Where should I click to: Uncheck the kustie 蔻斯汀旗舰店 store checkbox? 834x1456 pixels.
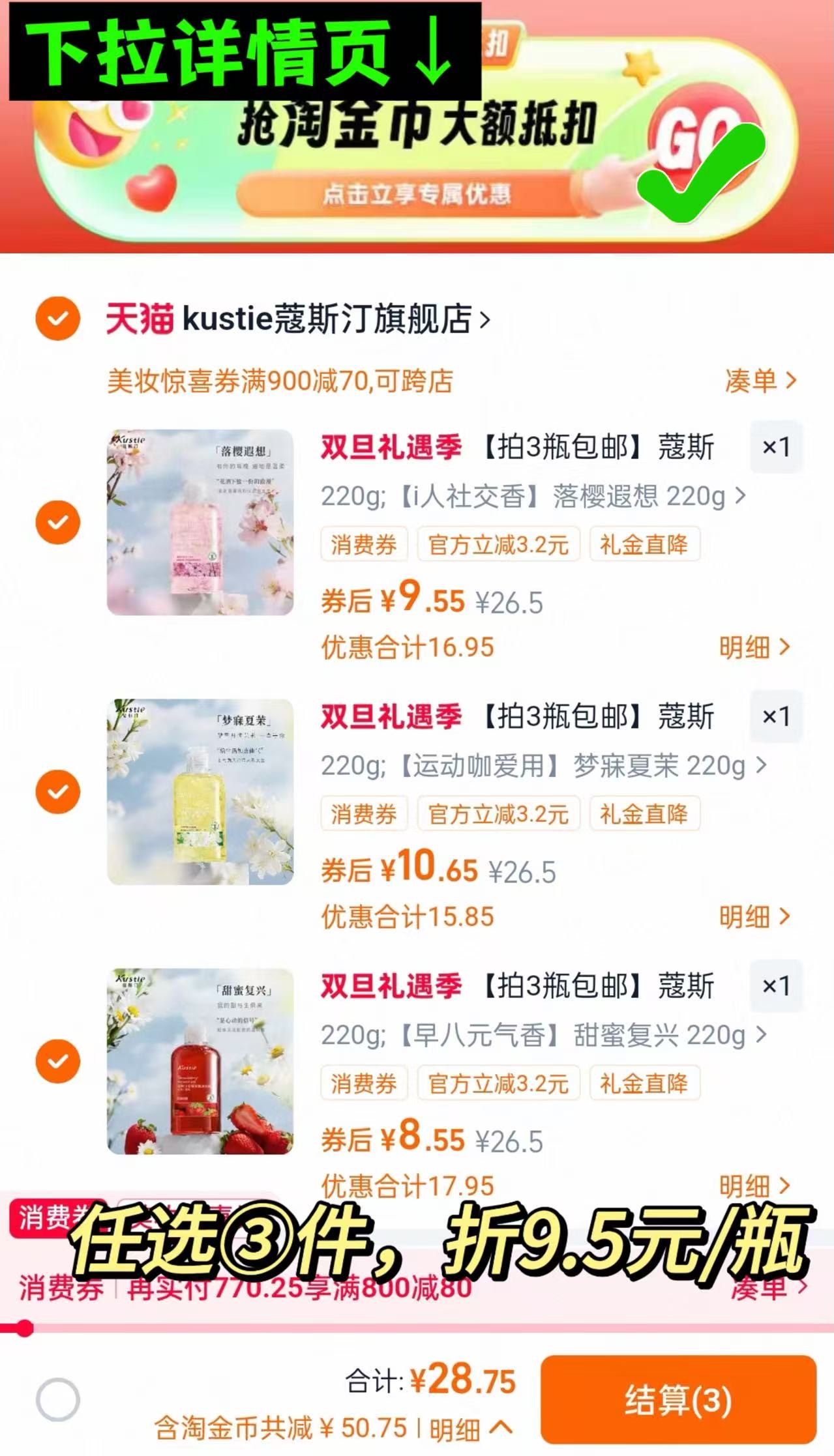[57, 317]
